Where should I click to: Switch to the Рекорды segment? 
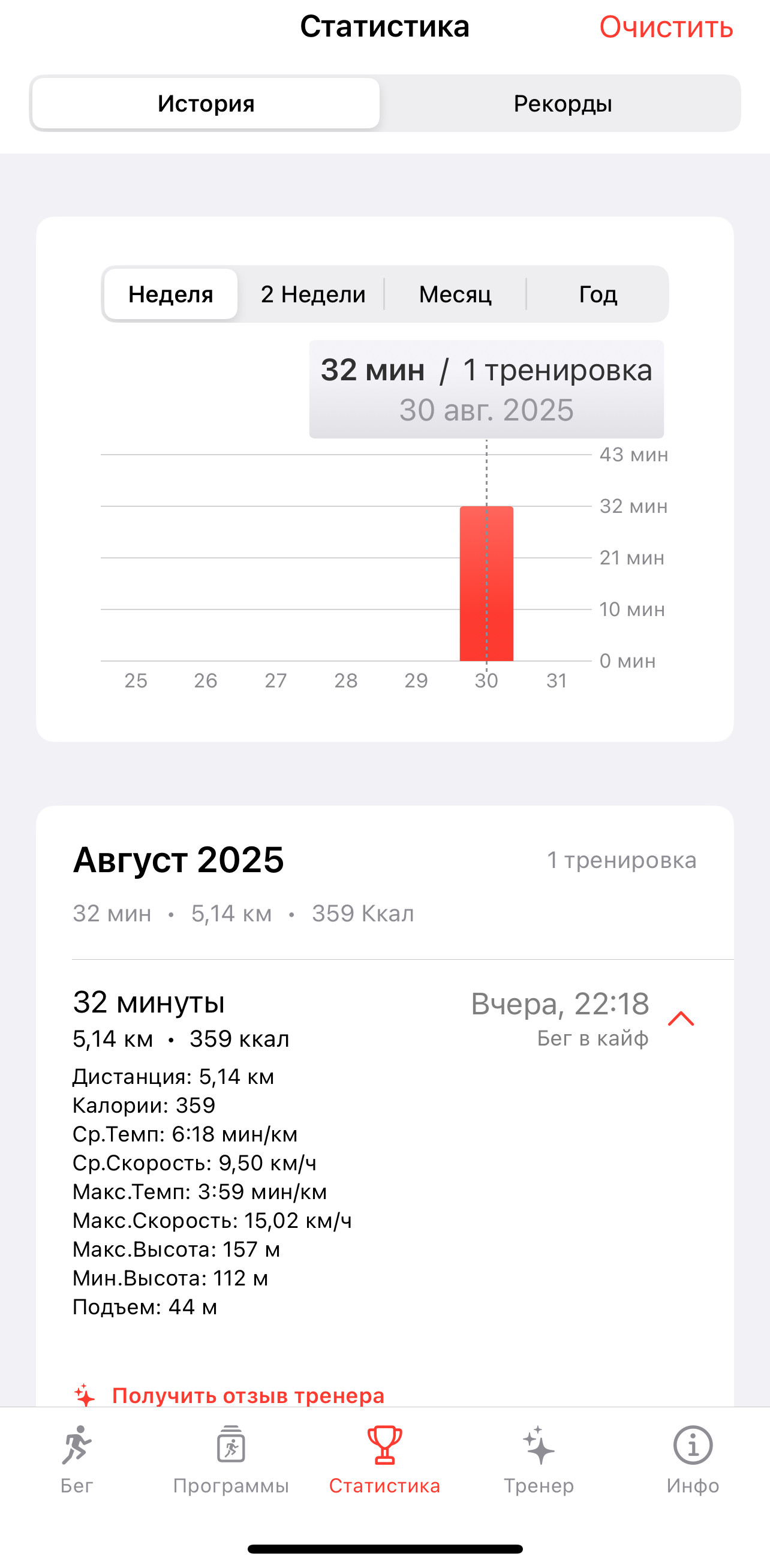(x=563, y=104)
